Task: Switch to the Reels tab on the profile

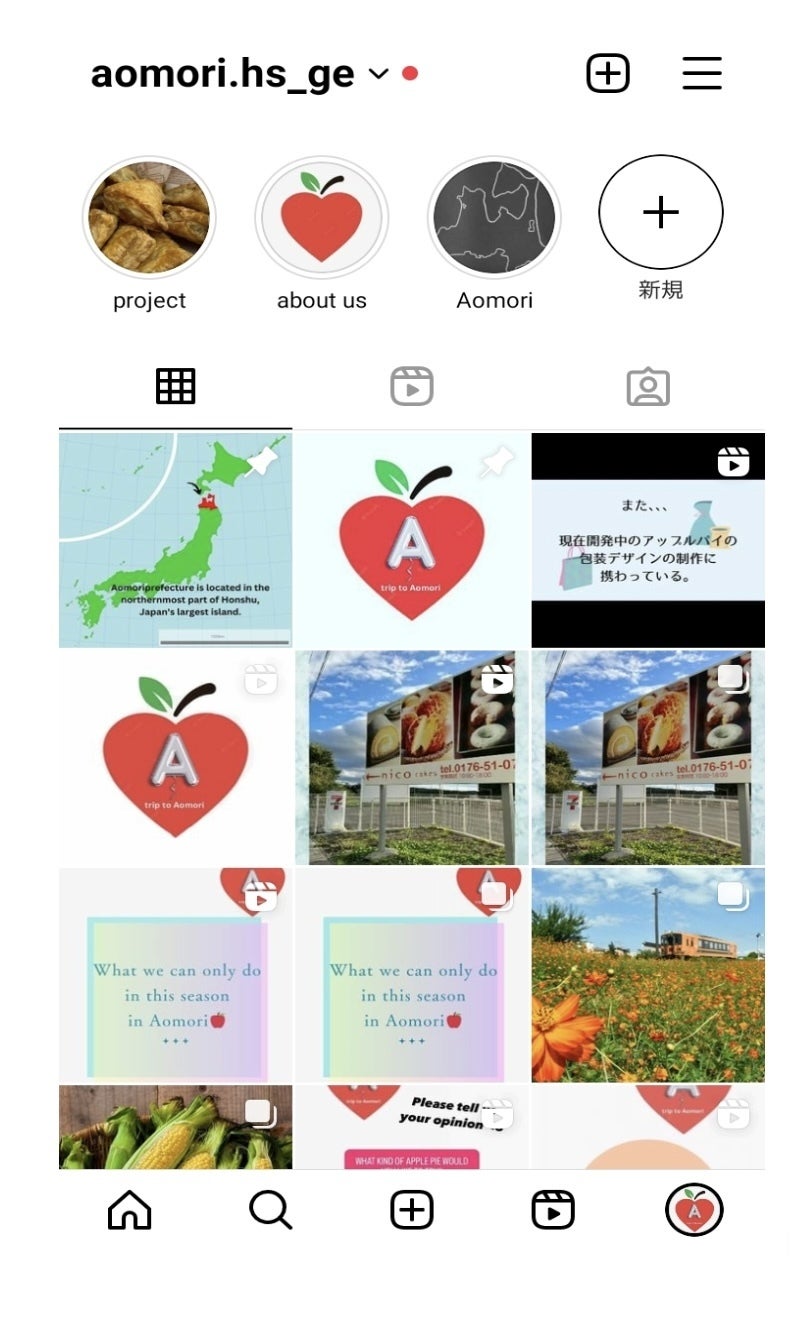Action: [411, 386]
